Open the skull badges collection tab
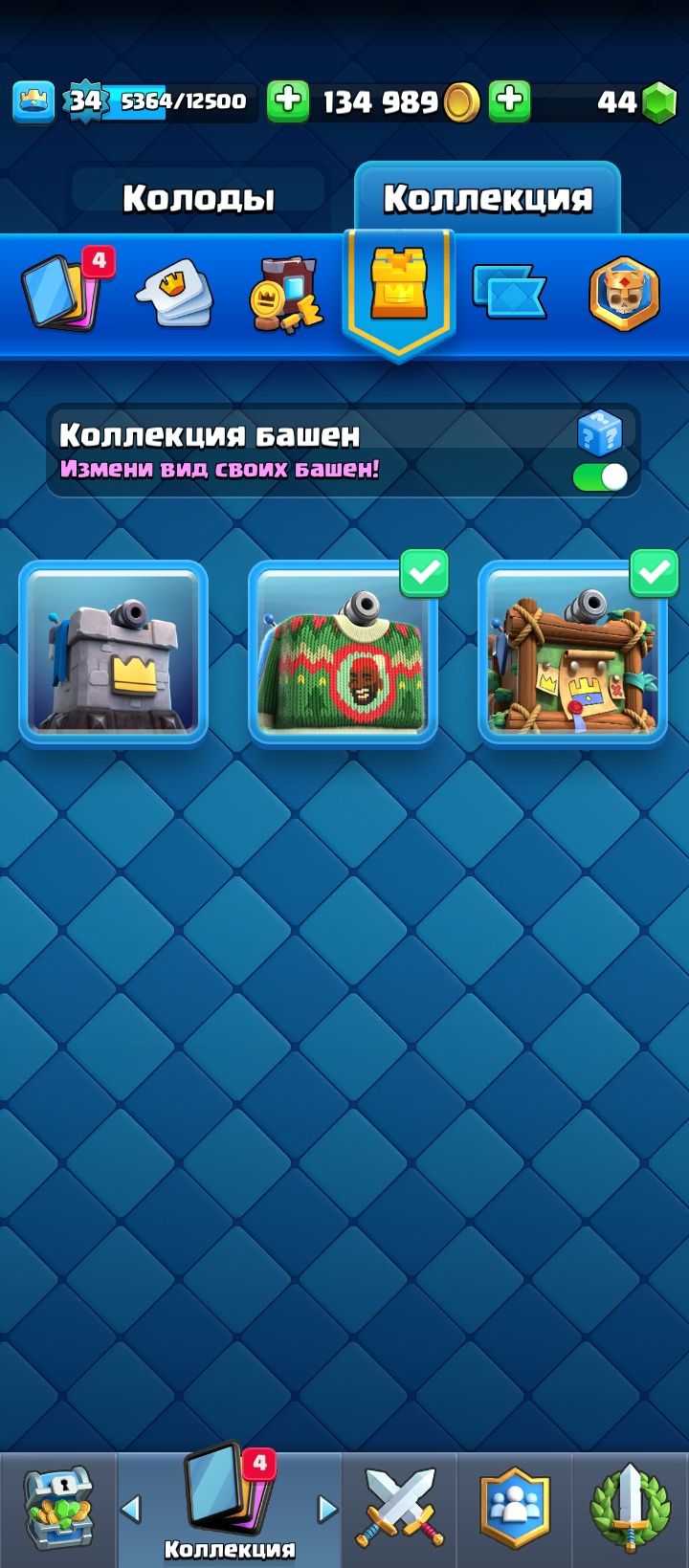689x1568 pixels. [624, 294]
